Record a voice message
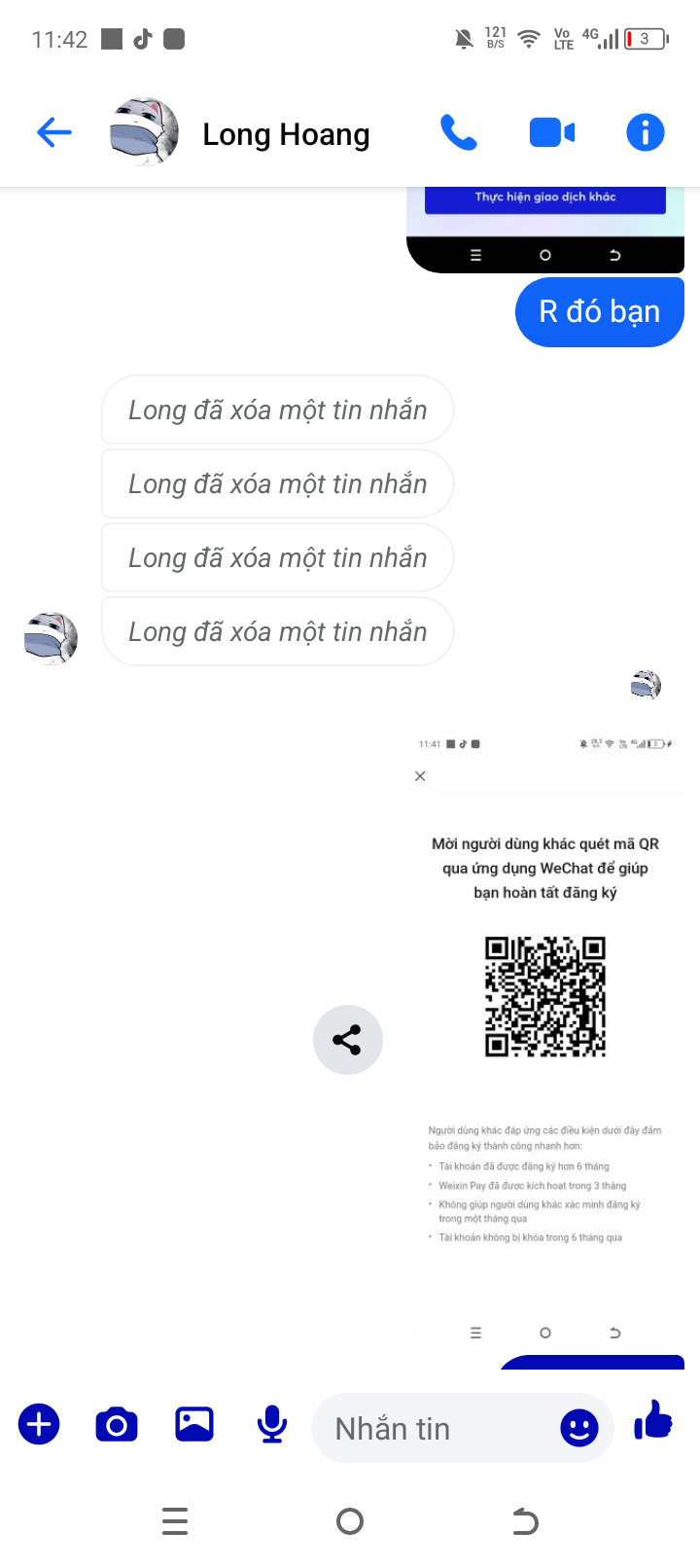 [272, 1425]
